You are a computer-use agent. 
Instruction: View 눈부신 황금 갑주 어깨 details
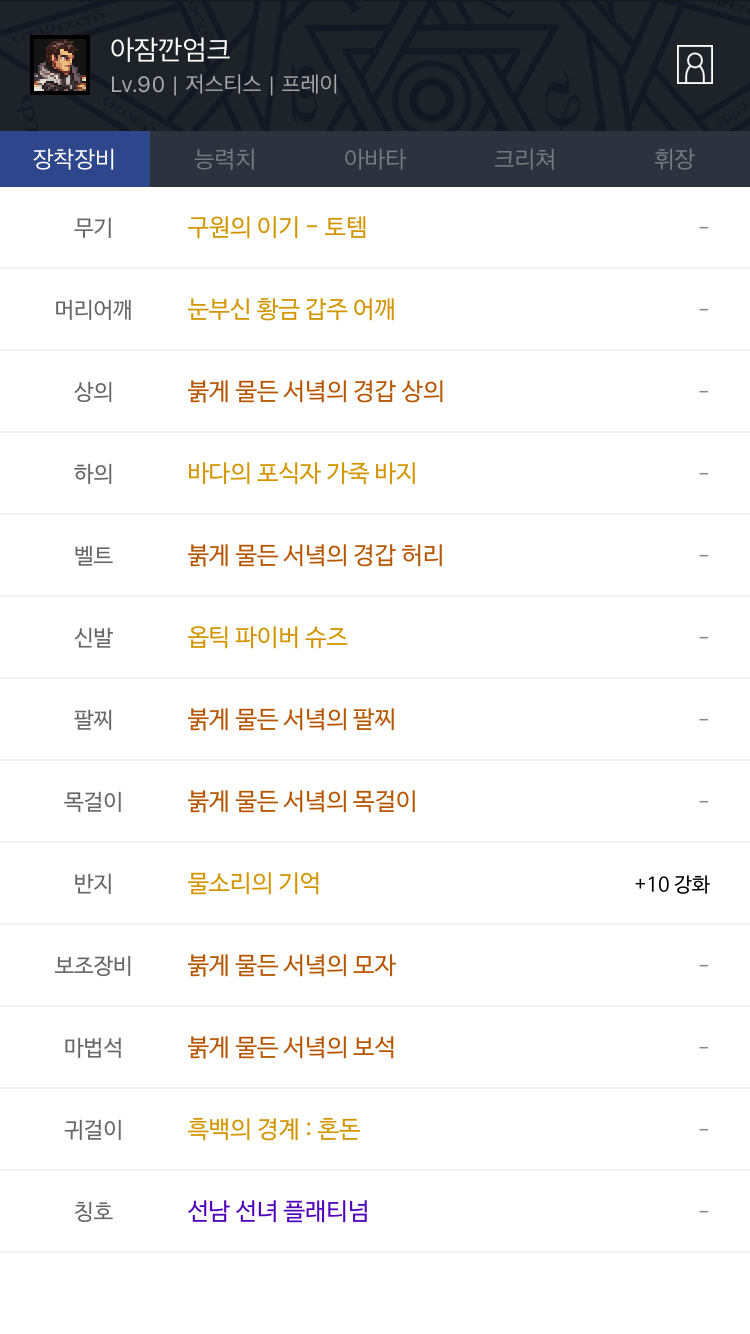(x=292, y=309)
